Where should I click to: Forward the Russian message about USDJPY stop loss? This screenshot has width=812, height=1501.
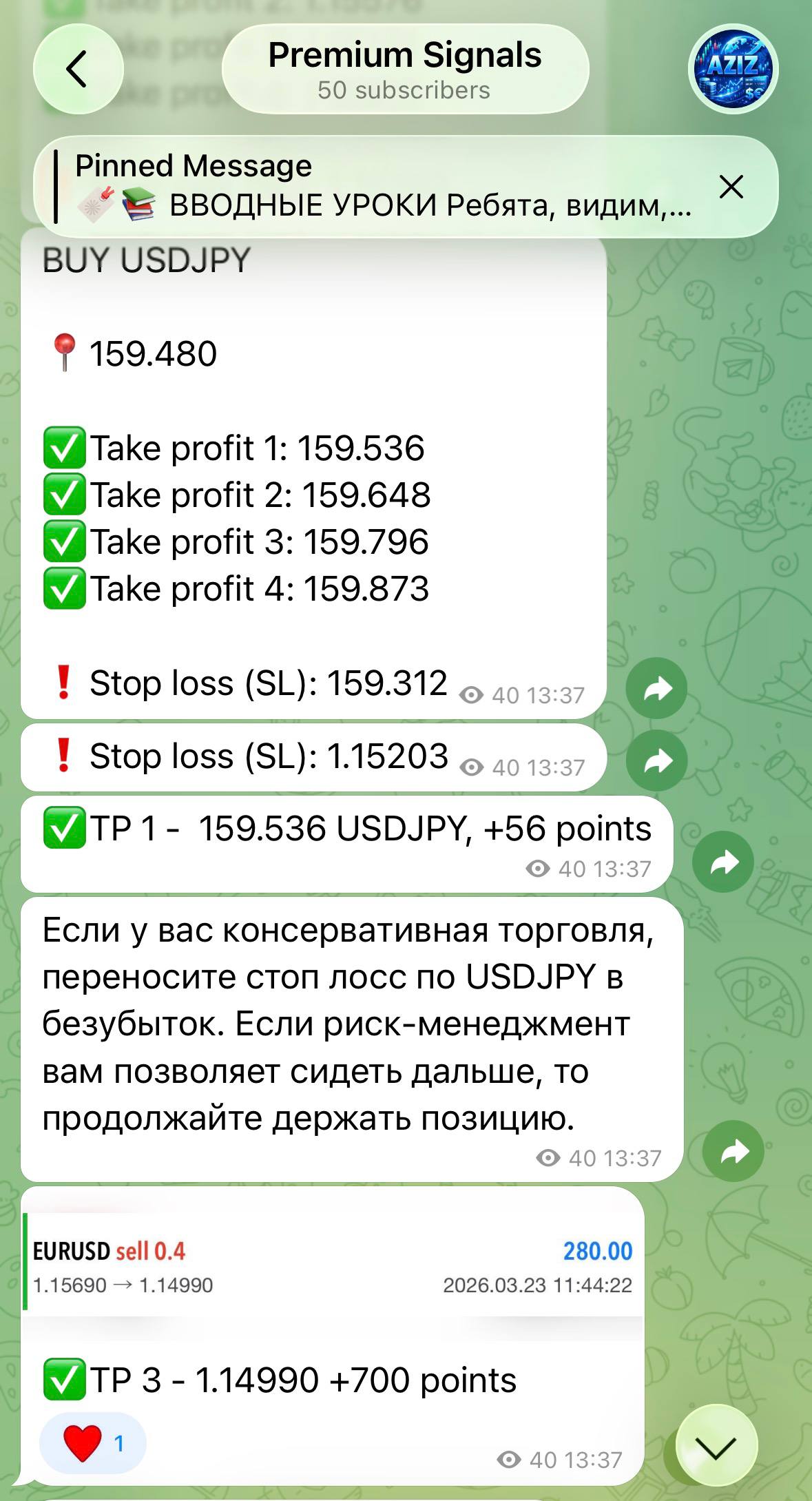pos(733,1151)
